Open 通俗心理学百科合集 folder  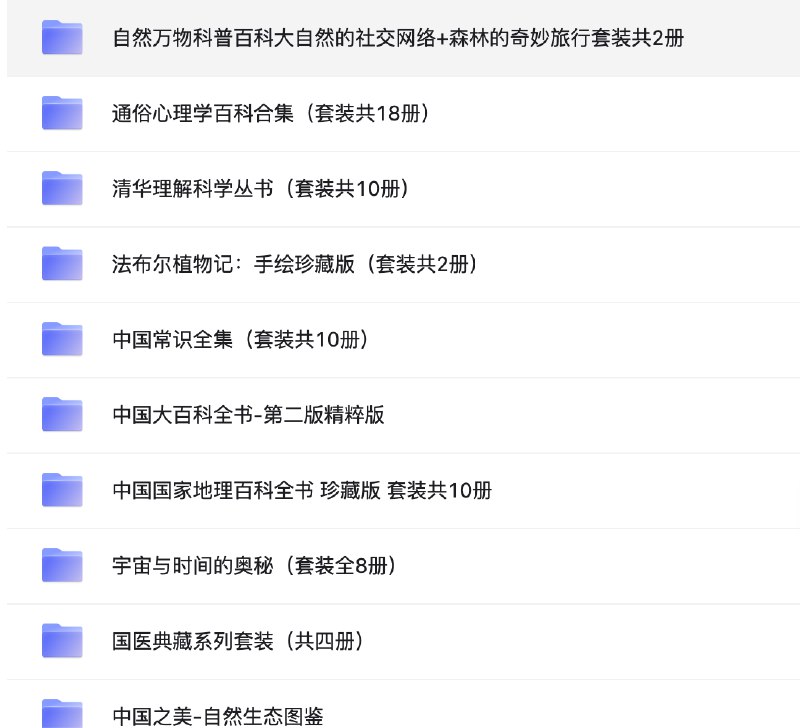(x=271, y=114)
